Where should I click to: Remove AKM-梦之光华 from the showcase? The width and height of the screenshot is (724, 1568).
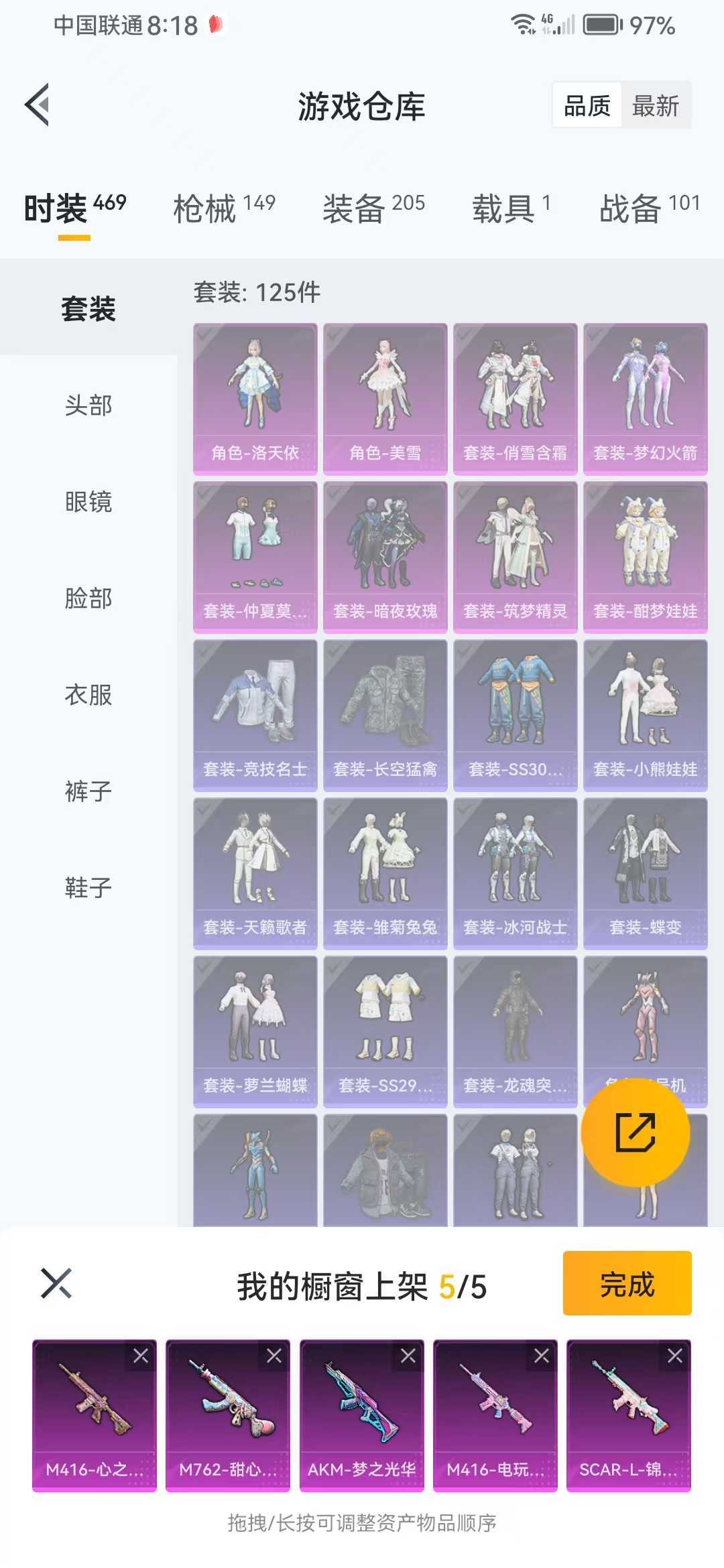tap(408, 1356)
